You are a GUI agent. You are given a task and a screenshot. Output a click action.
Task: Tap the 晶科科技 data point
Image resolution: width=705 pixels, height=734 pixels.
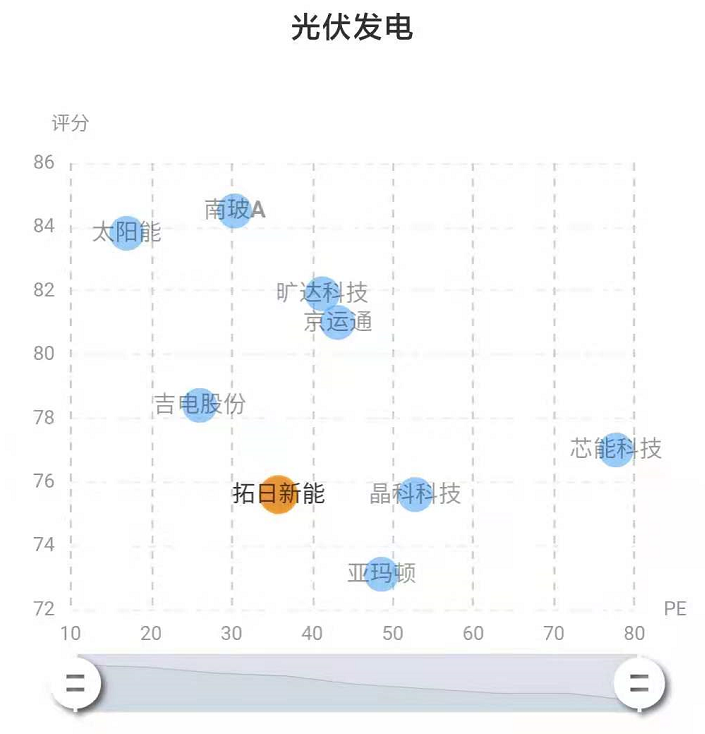click(x=414, y=494)
